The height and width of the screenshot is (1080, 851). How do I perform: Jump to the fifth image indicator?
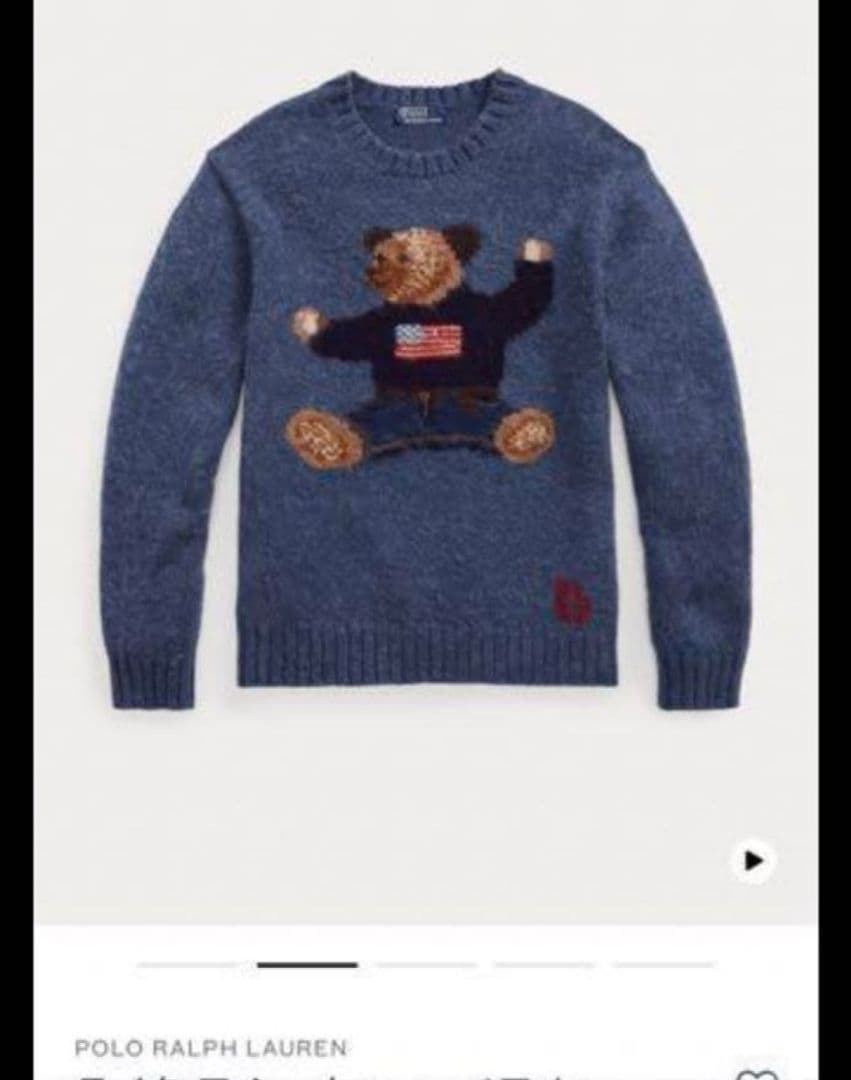tap(664, 965)
